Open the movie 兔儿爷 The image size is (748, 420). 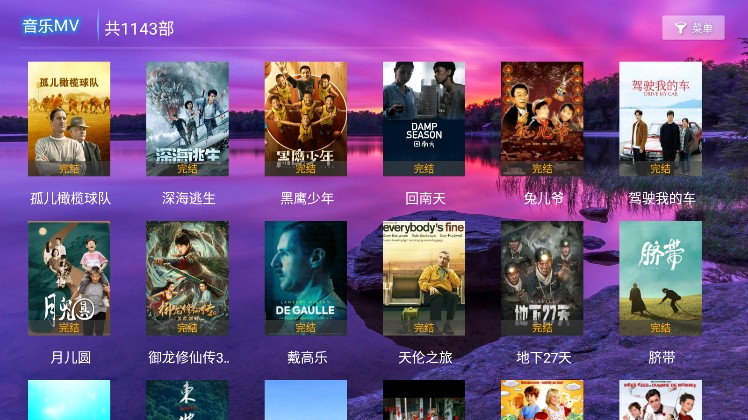tap(541, 119)
